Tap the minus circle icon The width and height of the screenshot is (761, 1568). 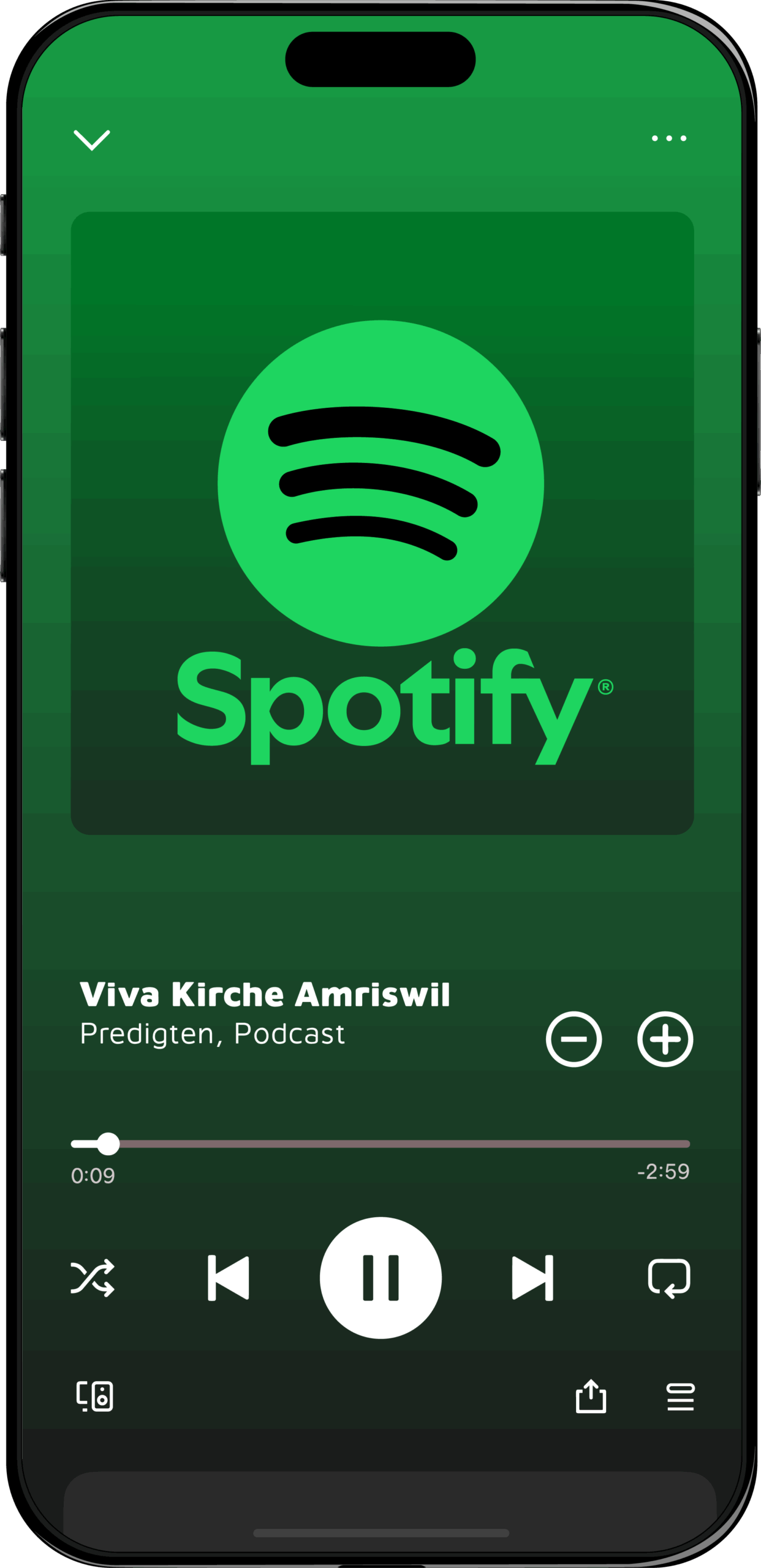click(574, 1039)
